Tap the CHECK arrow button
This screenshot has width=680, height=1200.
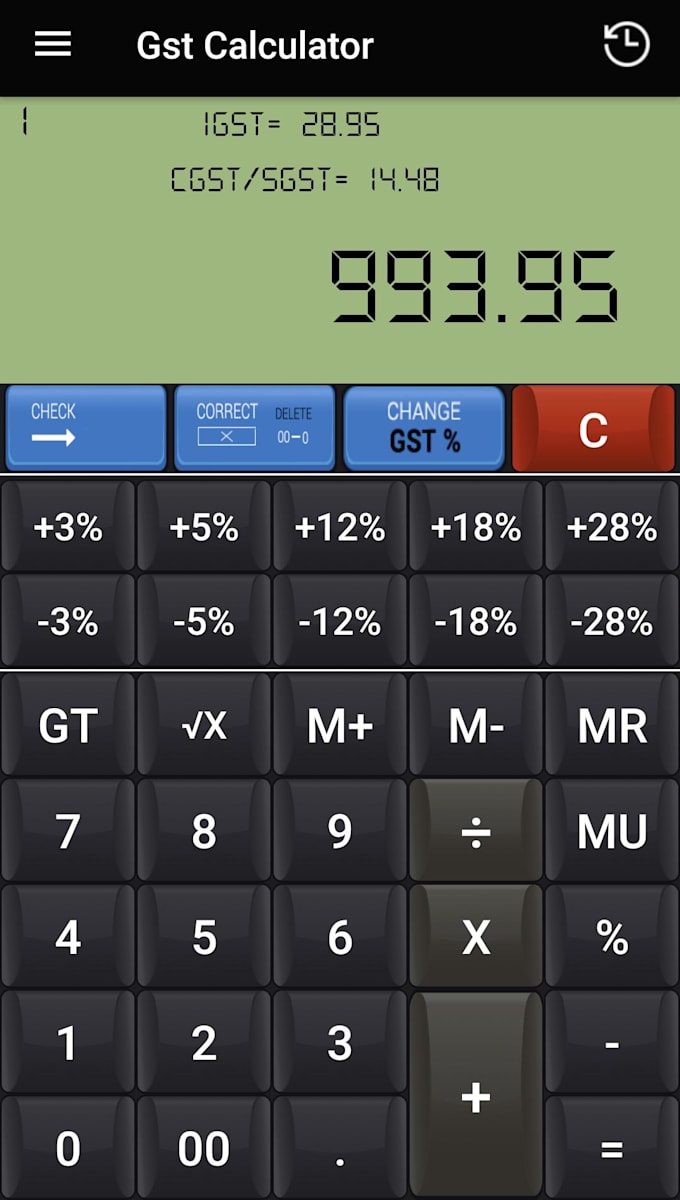click(x=85, y=427)
